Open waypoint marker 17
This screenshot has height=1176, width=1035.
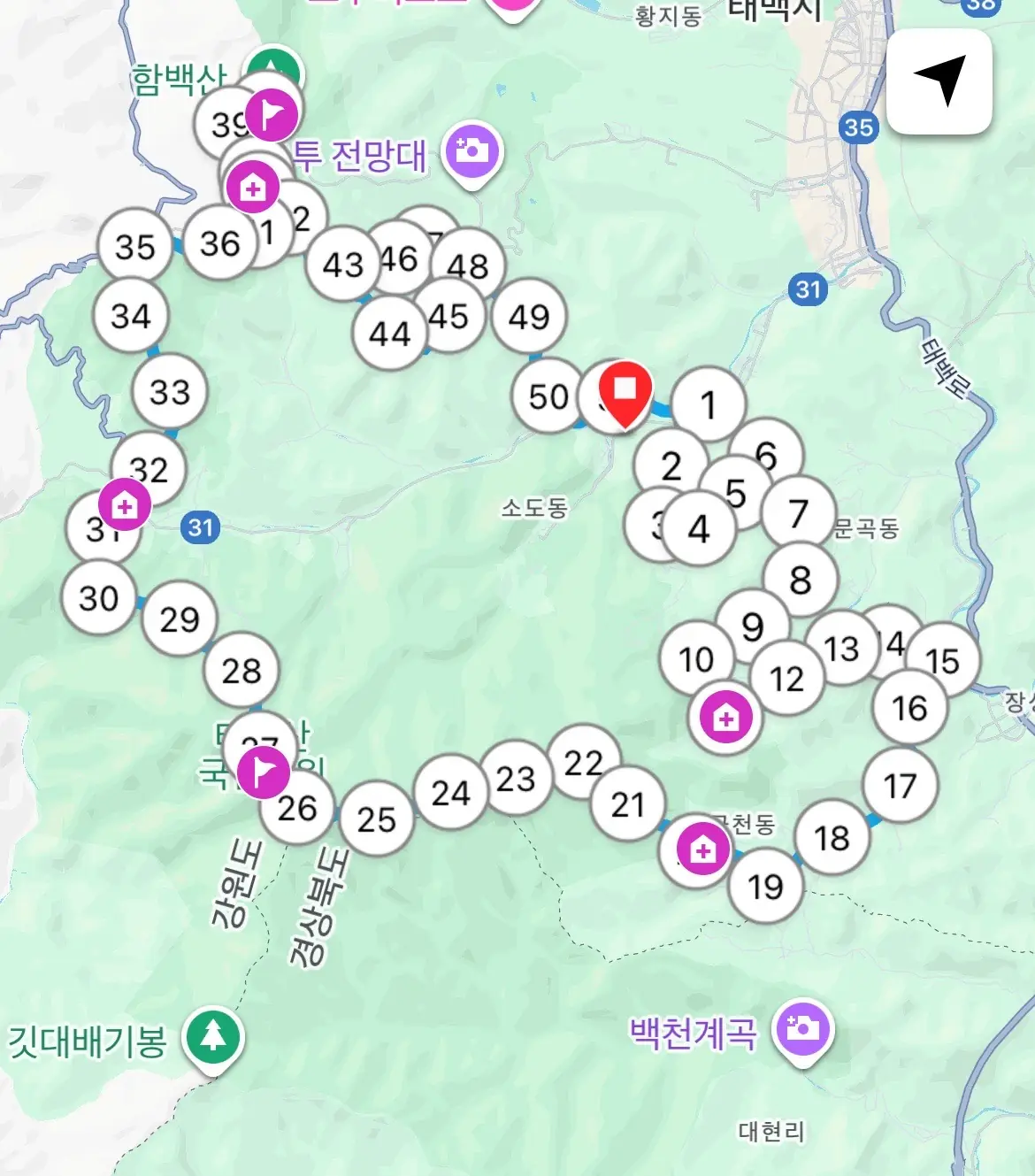[900, 785]
